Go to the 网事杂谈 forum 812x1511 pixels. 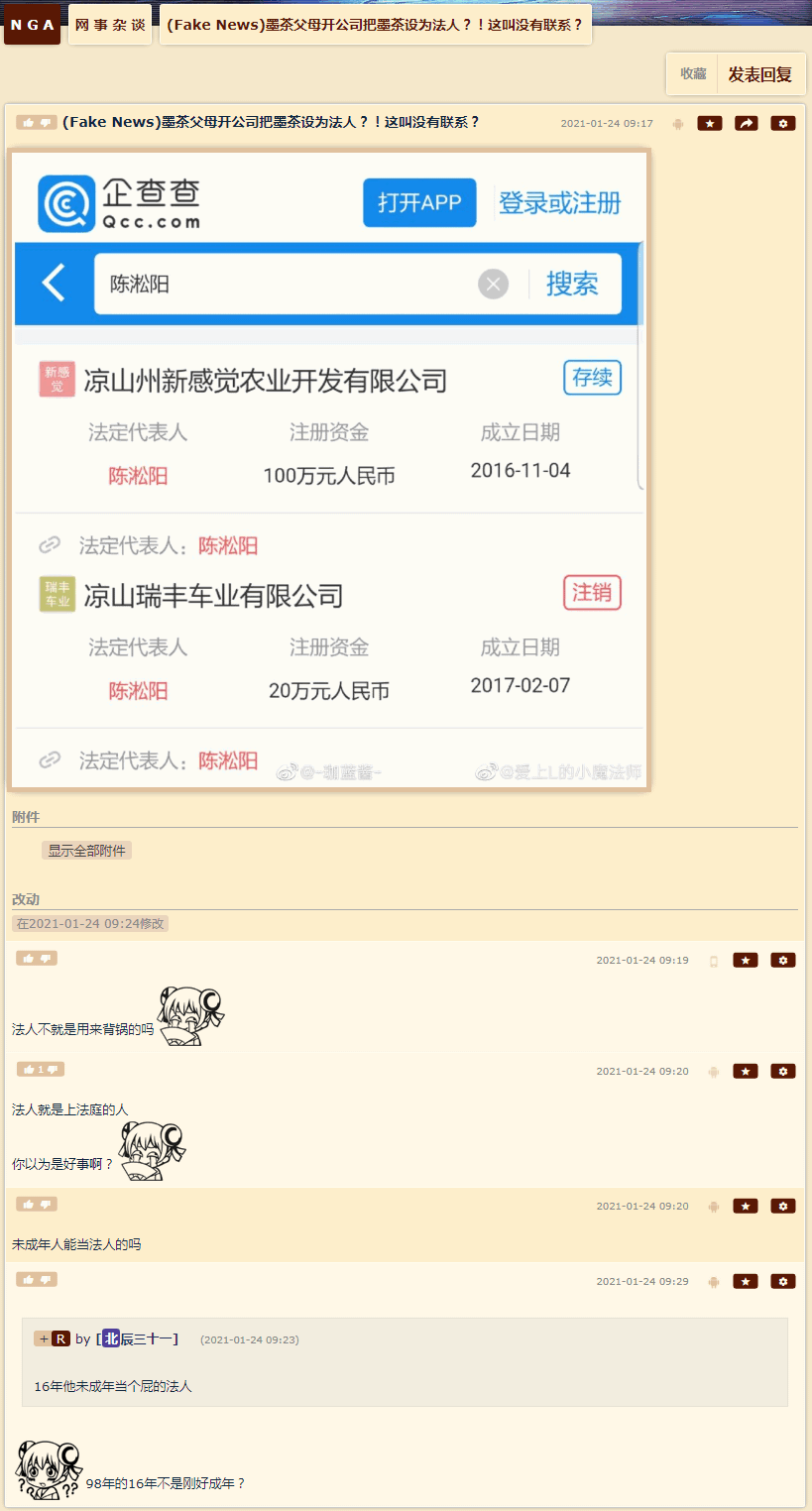[x=109, y=25]
